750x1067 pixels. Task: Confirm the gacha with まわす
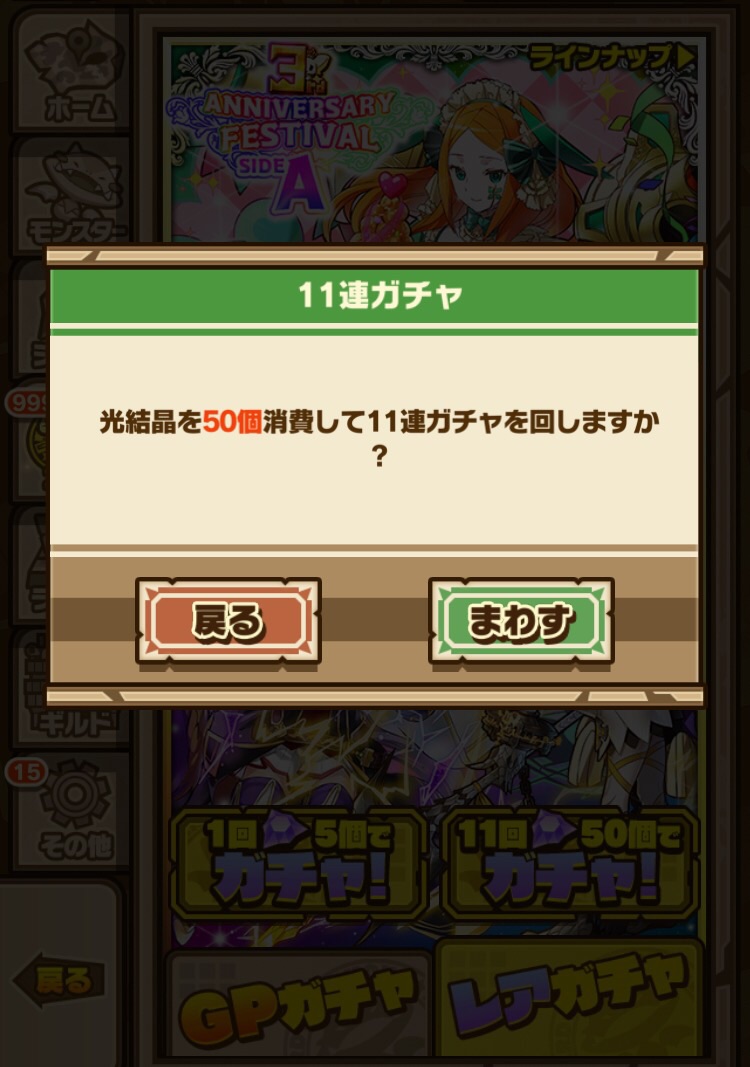[521, 621]
